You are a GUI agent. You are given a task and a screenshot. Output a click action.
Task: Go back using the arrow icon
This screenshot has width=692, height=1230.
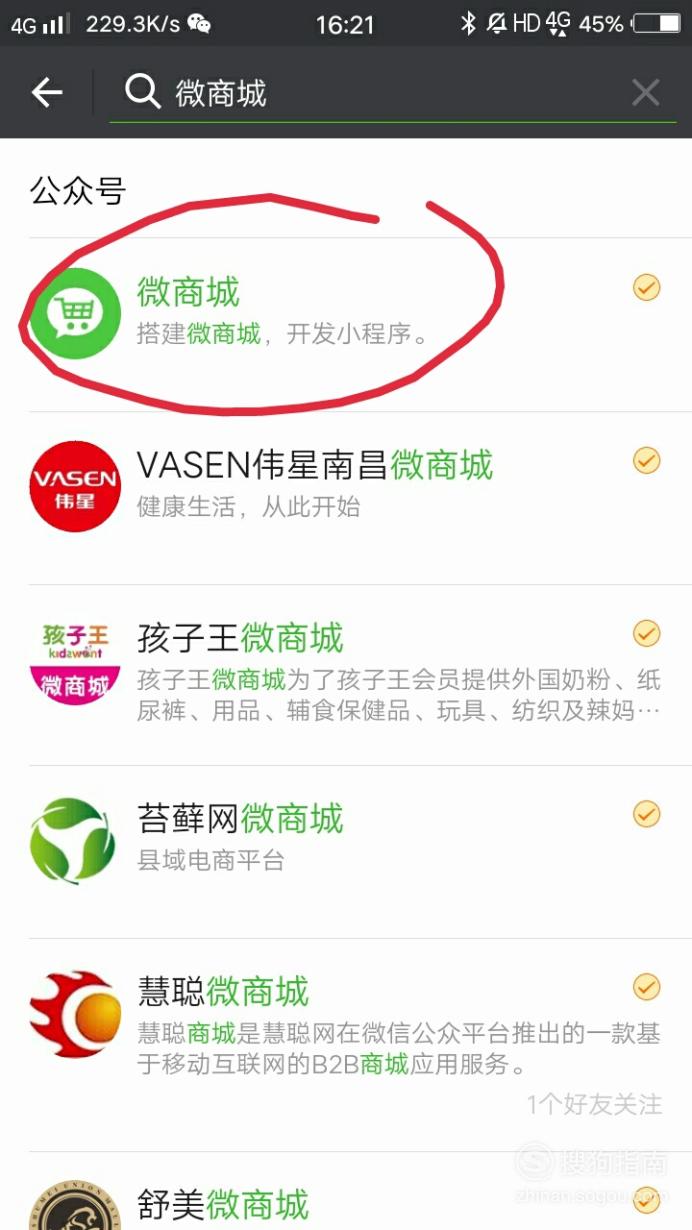click(46, 93)
